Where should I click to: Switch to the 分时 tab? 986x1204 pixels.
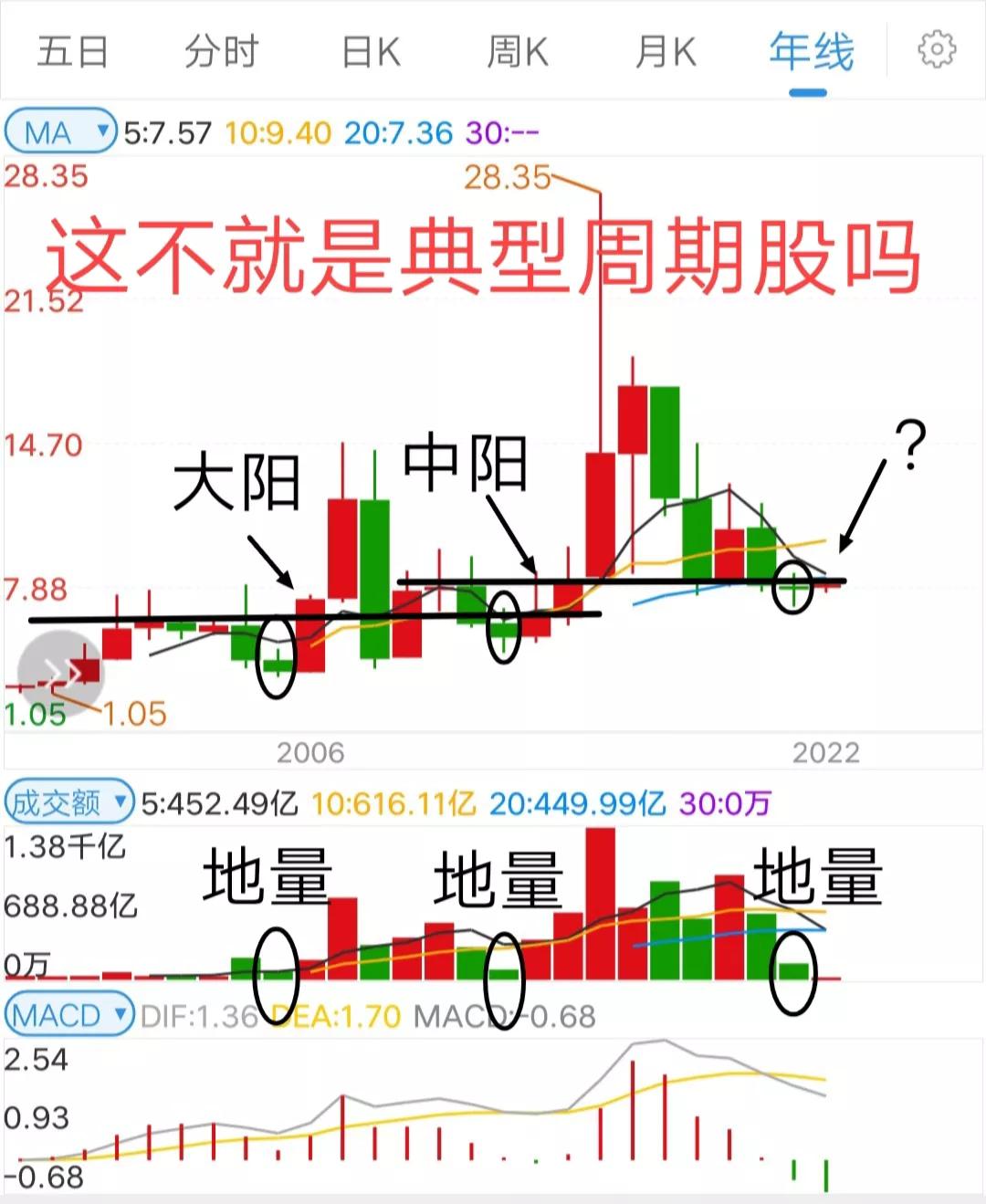[219, 53]
